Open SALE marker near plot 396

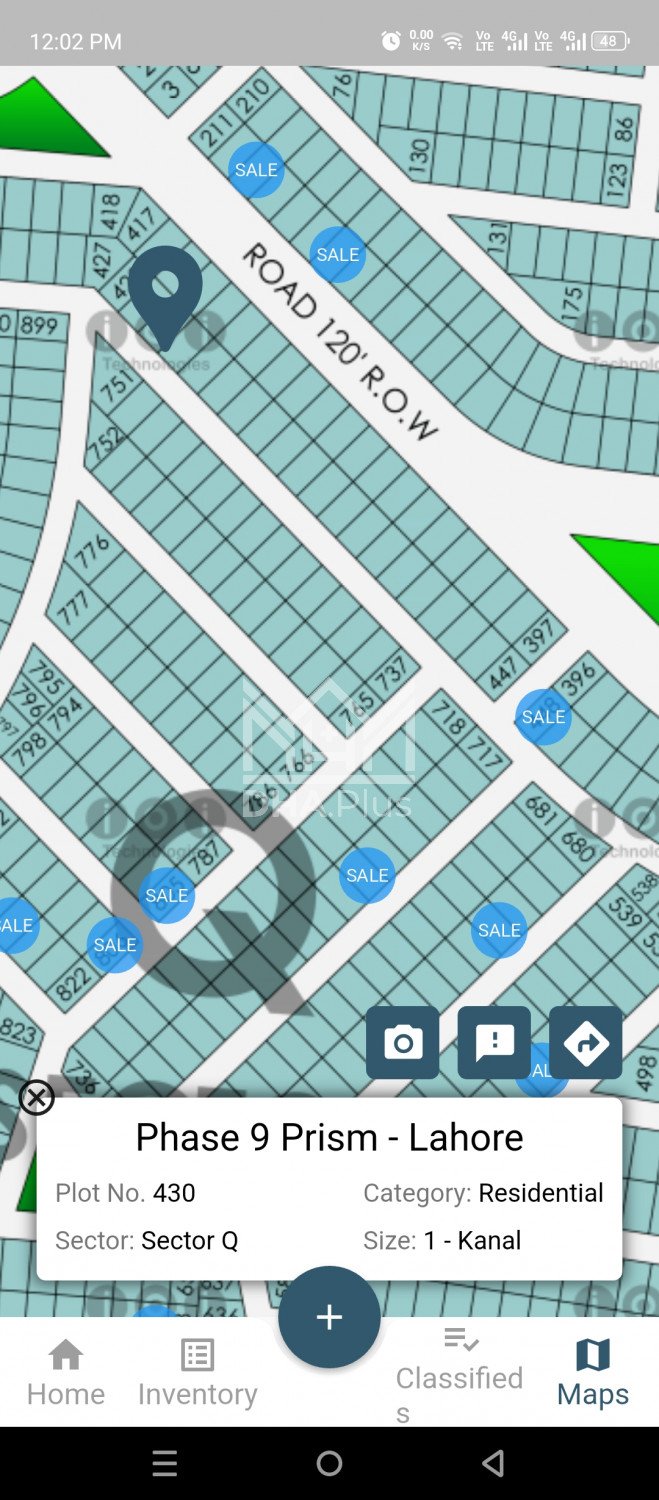(543, 717)
